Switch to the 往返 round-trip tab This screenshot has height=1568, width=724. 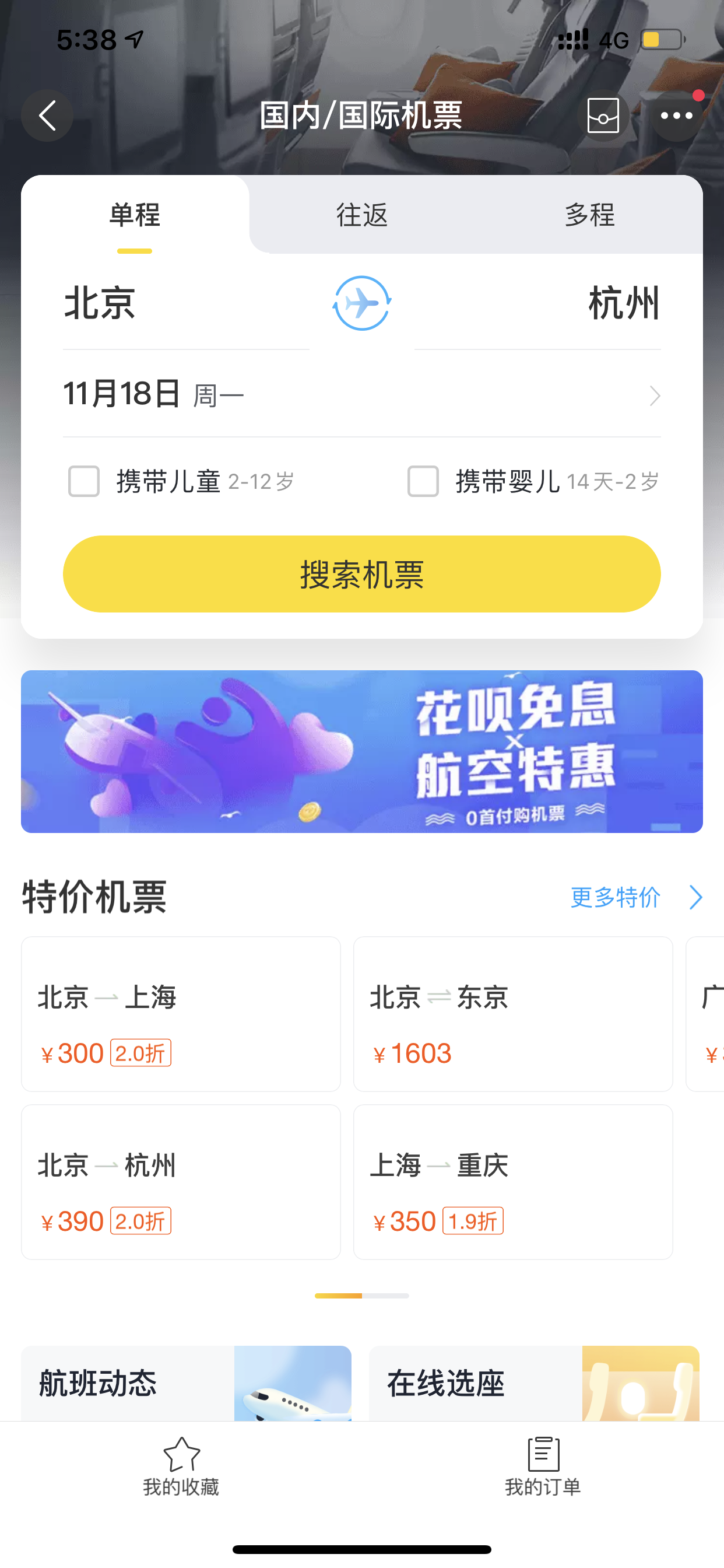coord(362,215)
